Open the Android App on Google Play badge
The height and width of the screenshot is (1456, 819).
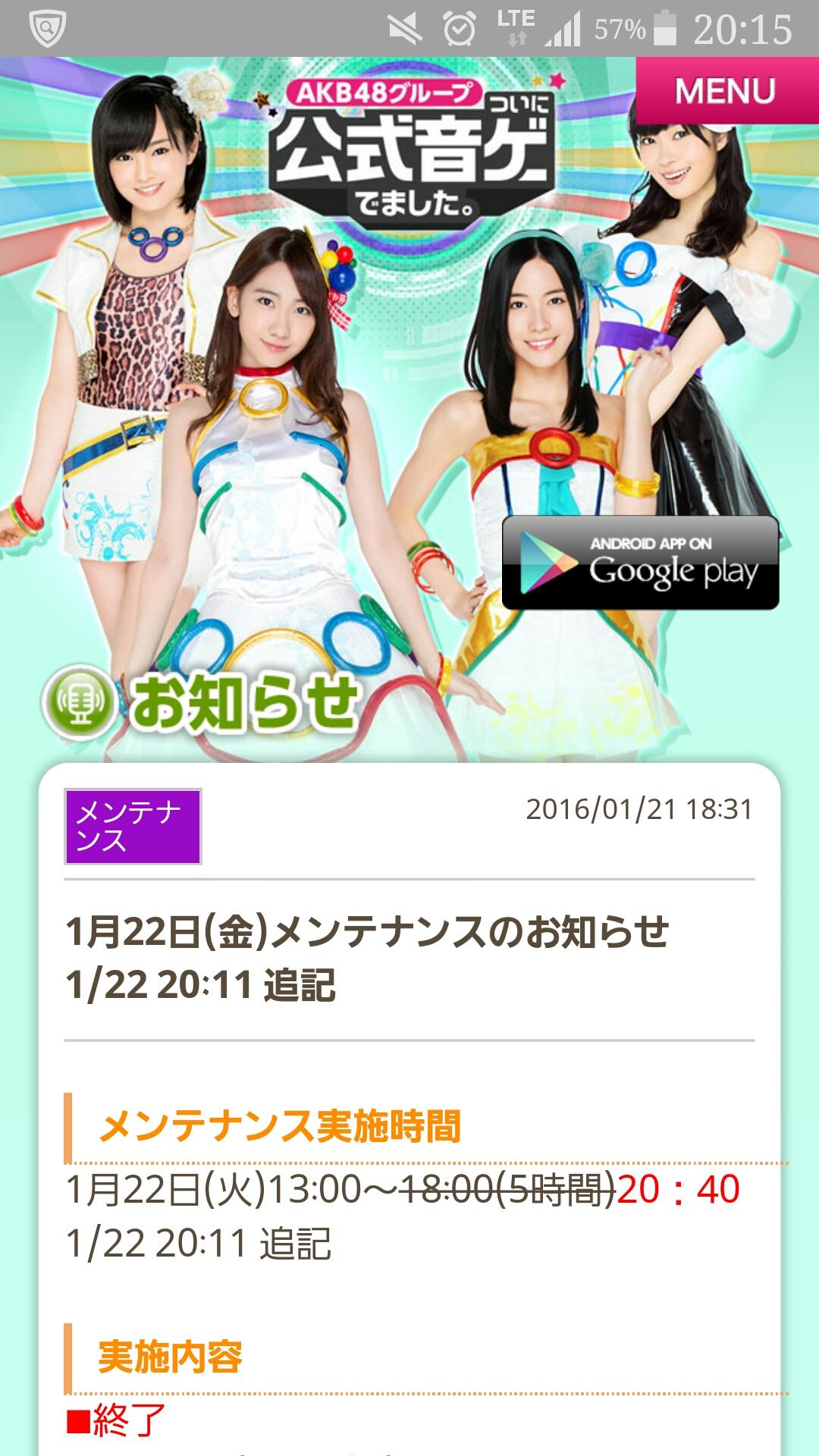[640, 563]
